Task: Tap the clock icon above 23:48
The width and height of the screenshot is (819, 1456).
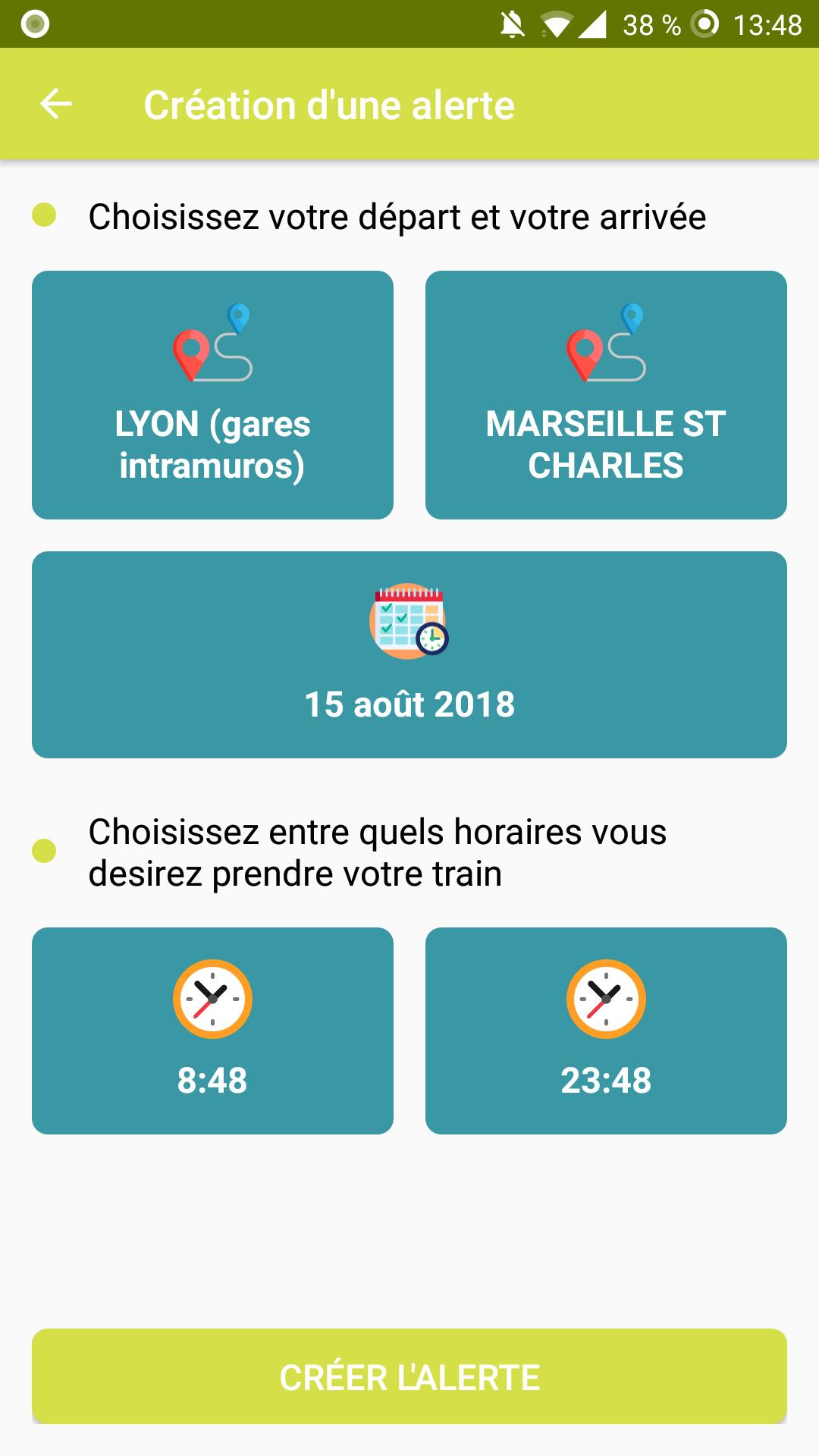Action: pyautogui.click(x=607, y=997)
